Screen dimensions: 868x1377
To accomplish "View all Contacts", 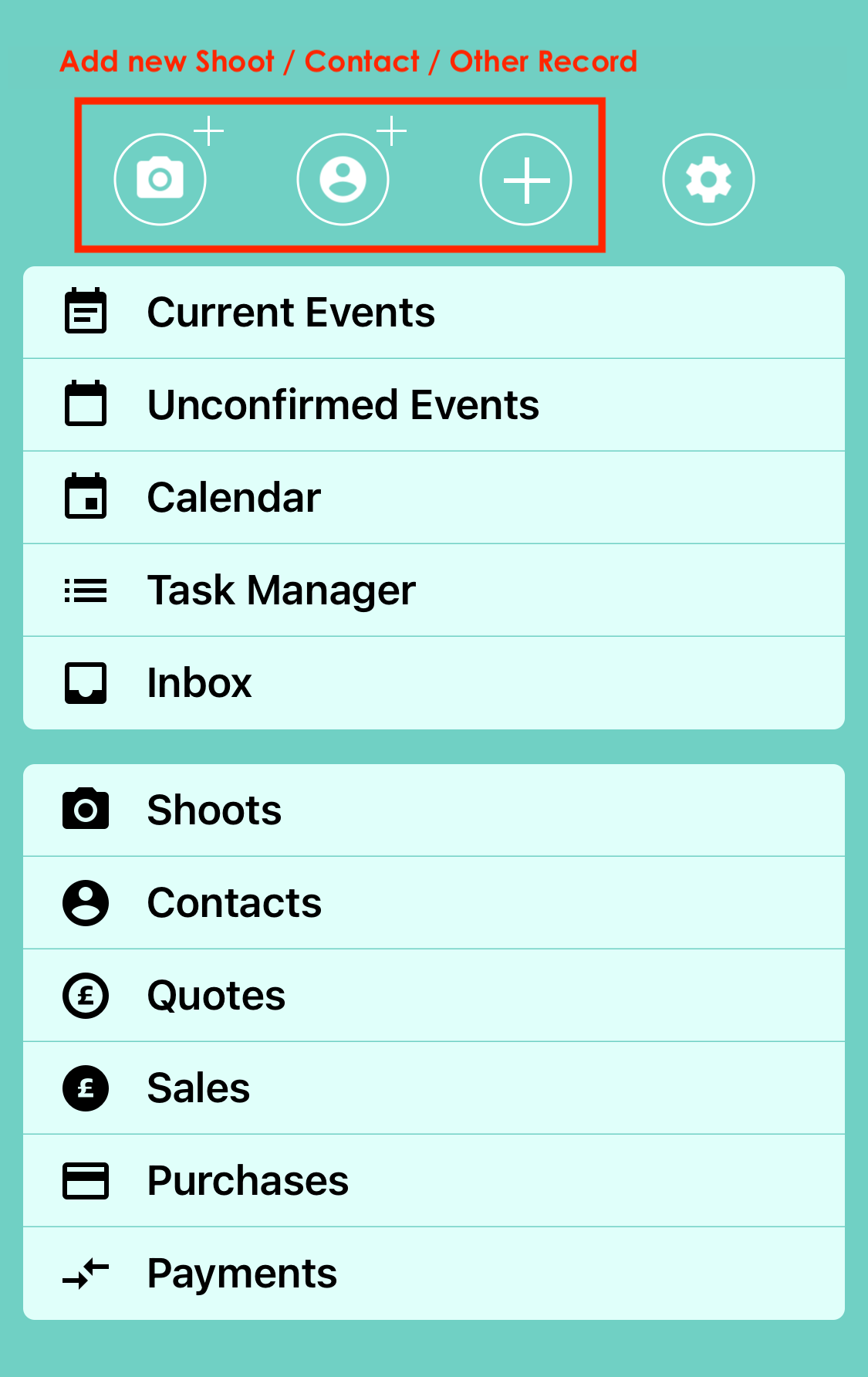I will pos(234,902).
